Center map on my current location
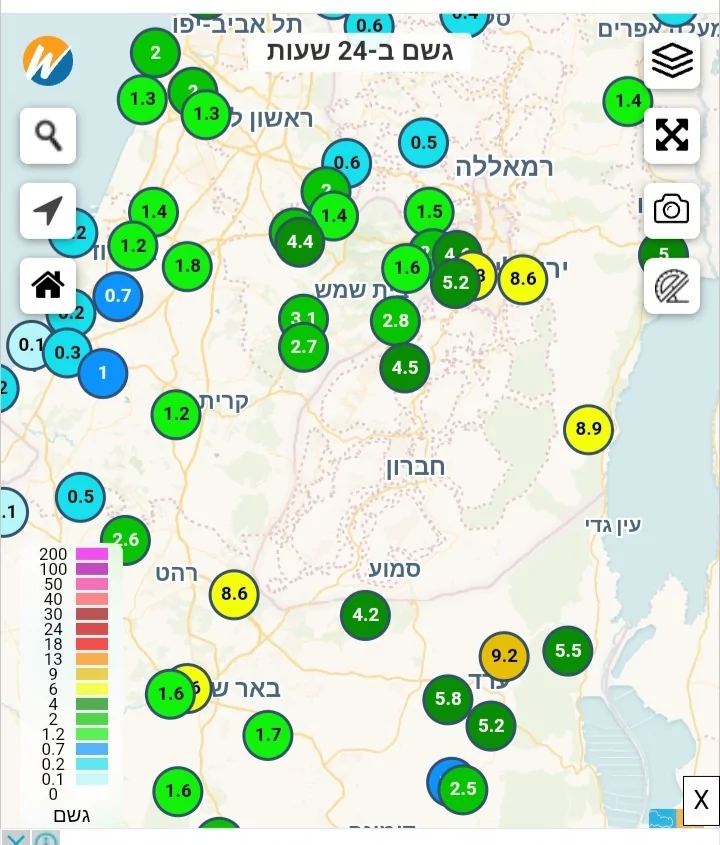 [48, 211]
